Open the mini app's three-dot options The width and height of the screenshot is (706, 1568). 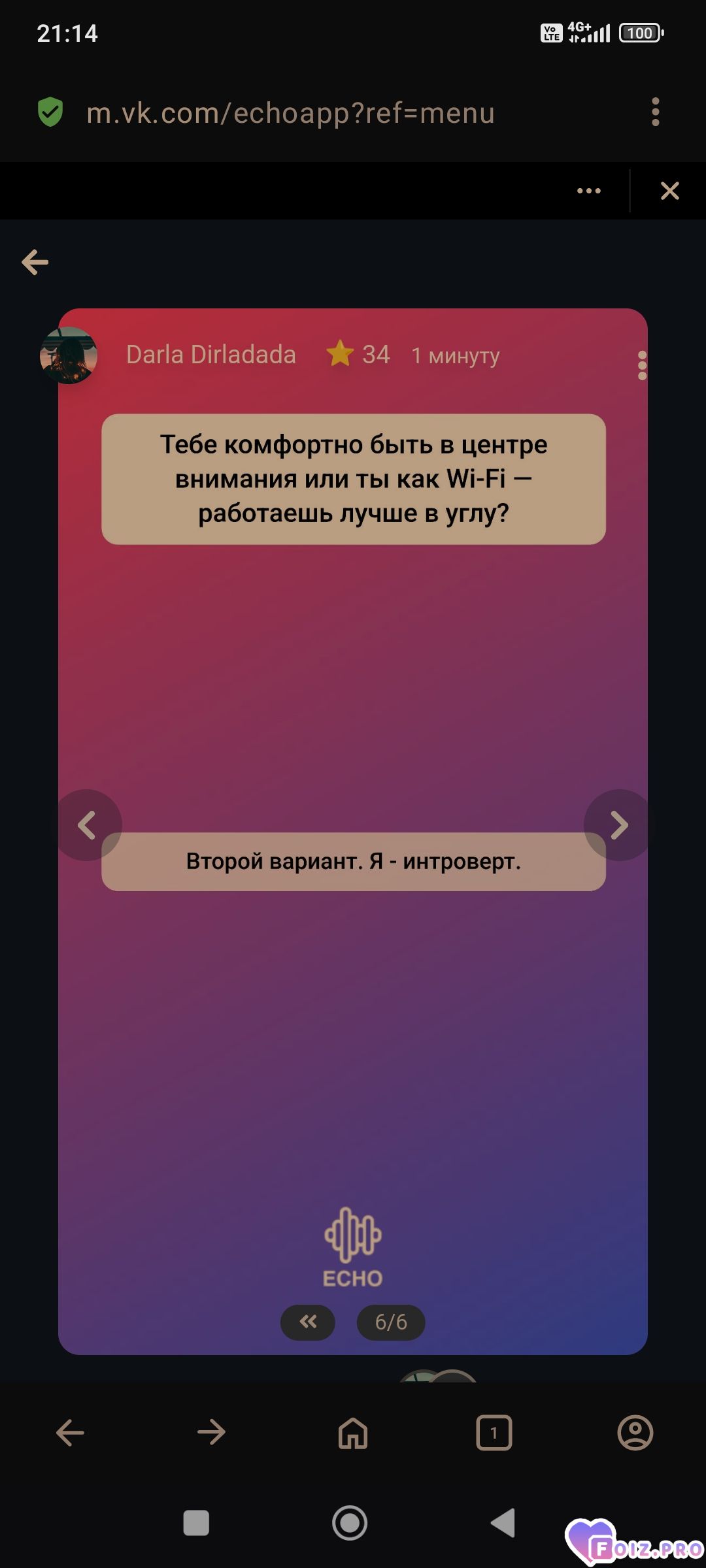coord(588,191)
